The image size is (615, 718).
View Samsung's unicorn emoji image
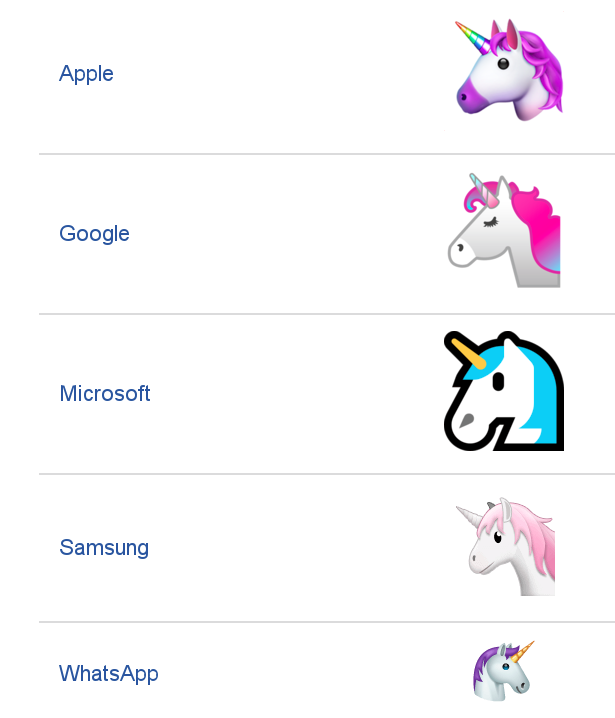(x=506, y=547)
